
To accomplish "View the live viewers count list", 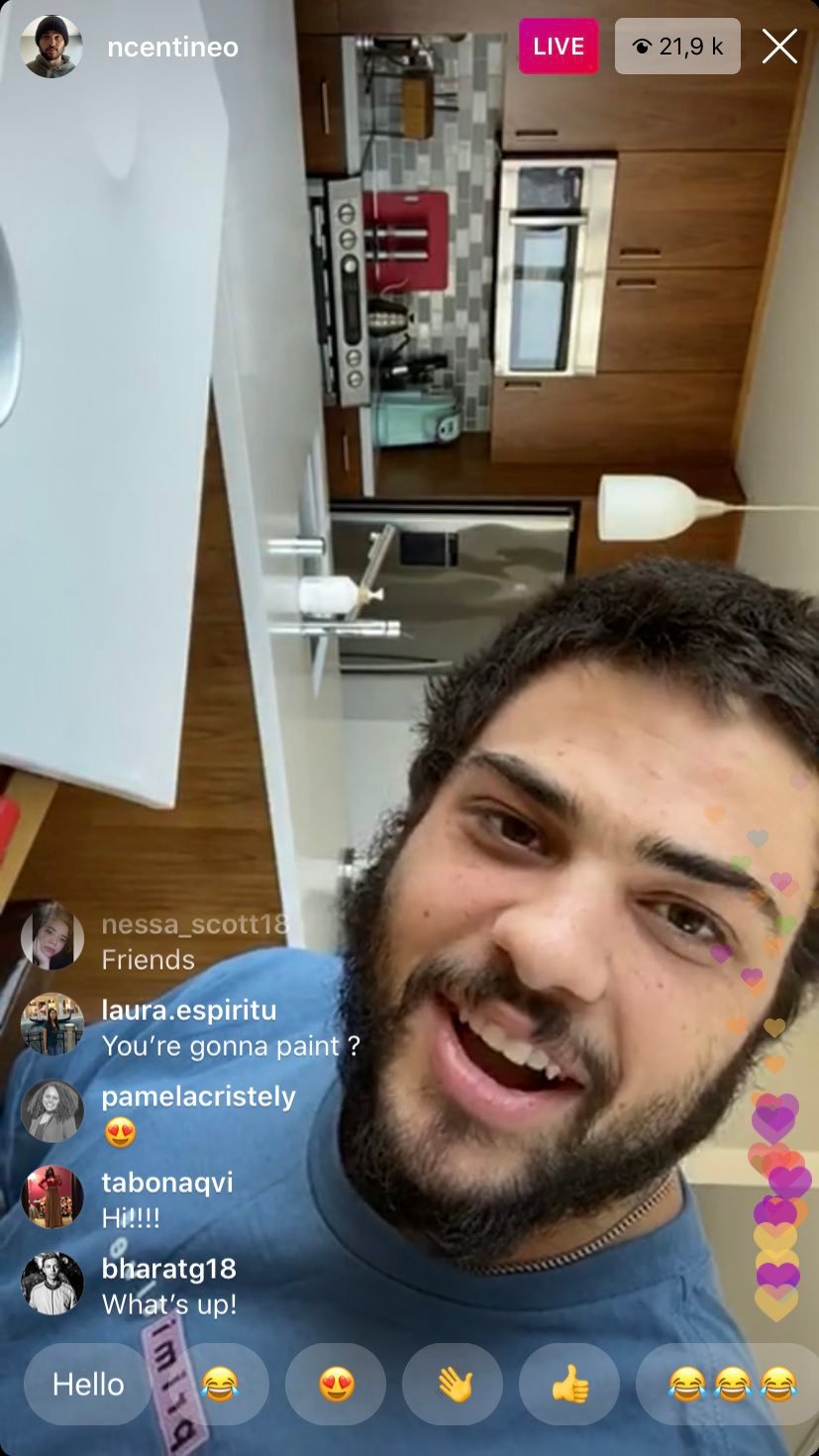I will coord(677,47).
